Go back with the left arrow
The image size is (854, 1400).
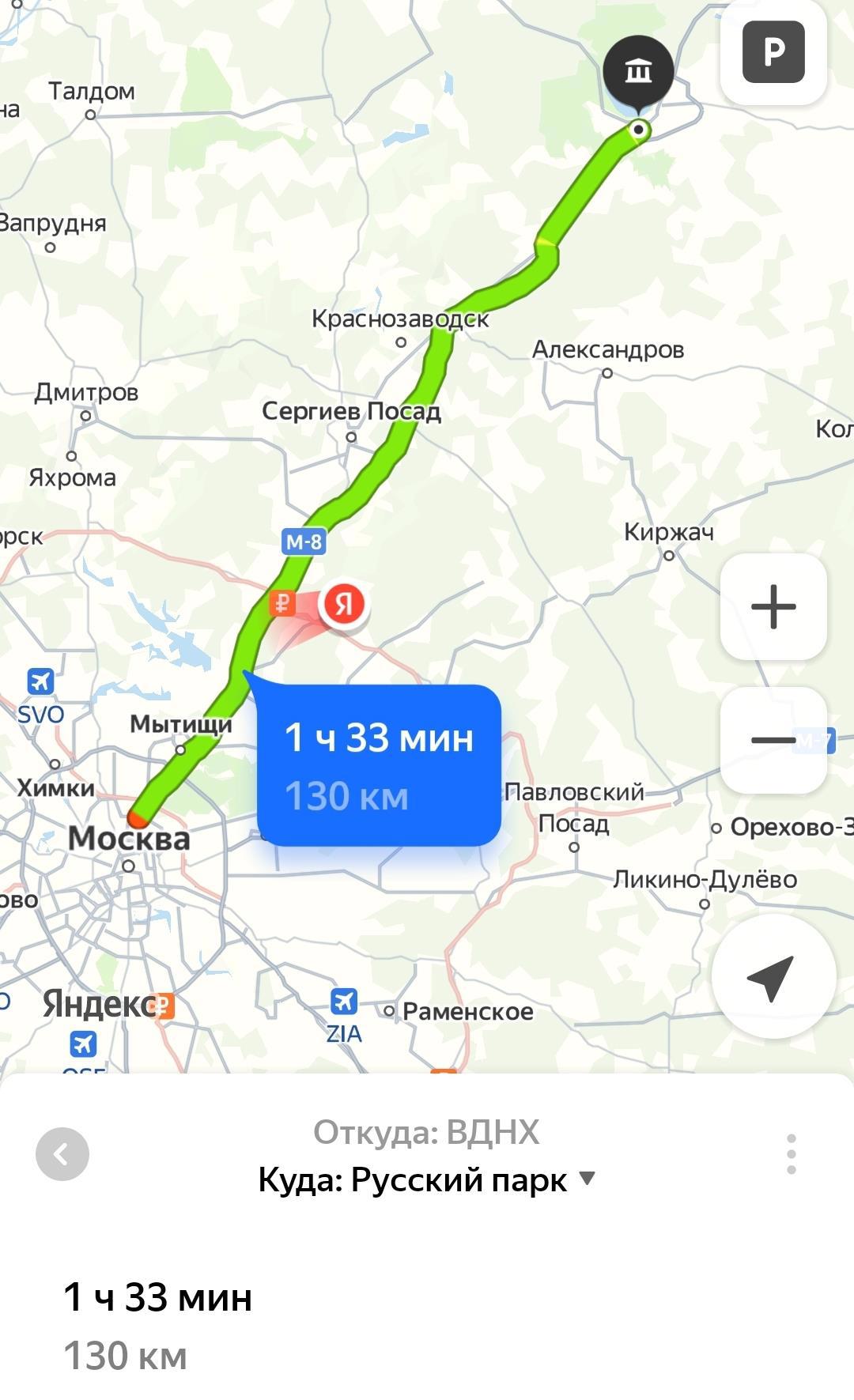pos(62,1154)
